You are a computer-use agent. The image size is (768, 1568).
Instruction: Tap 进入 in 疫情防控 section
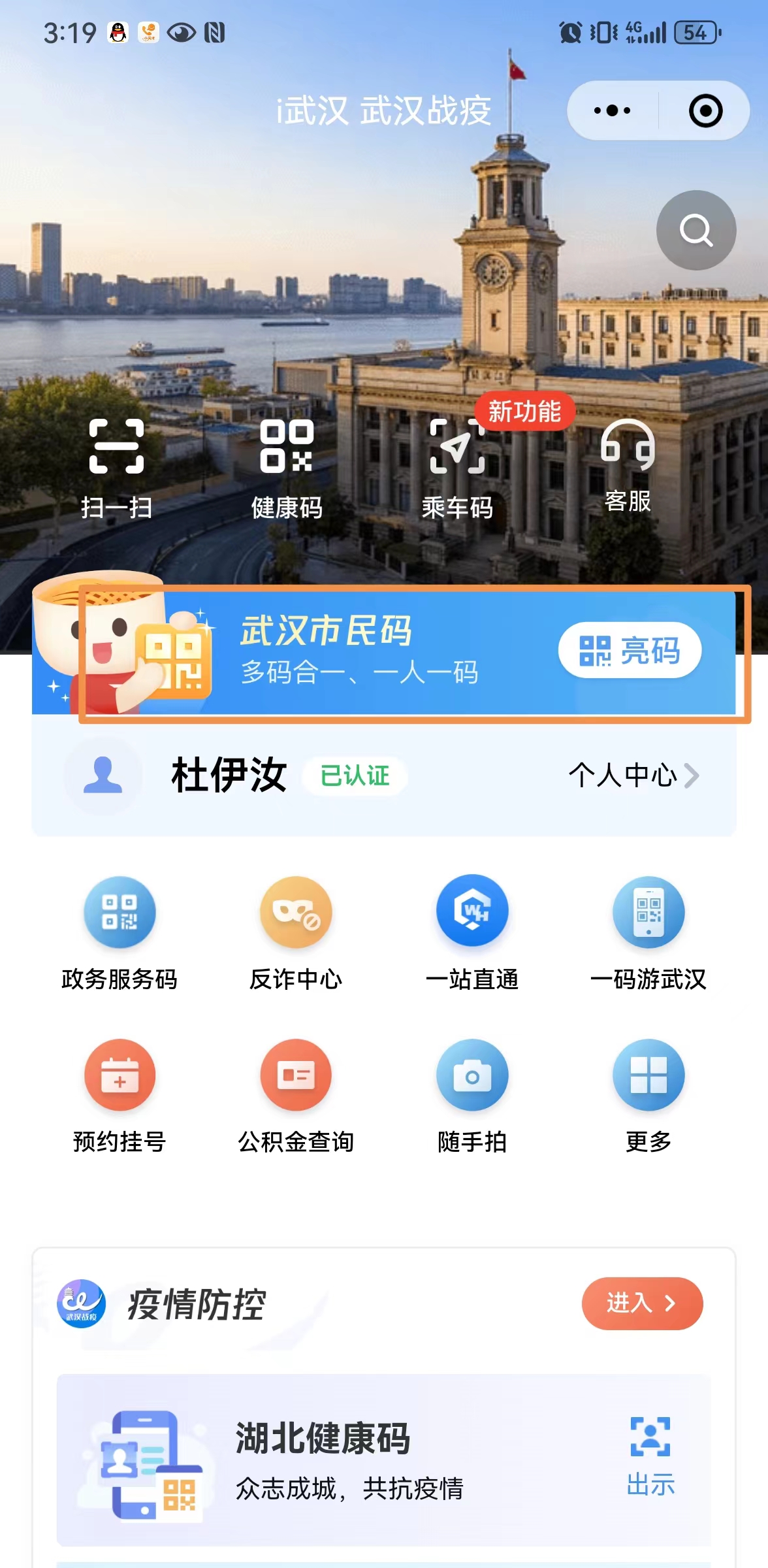641,1303
